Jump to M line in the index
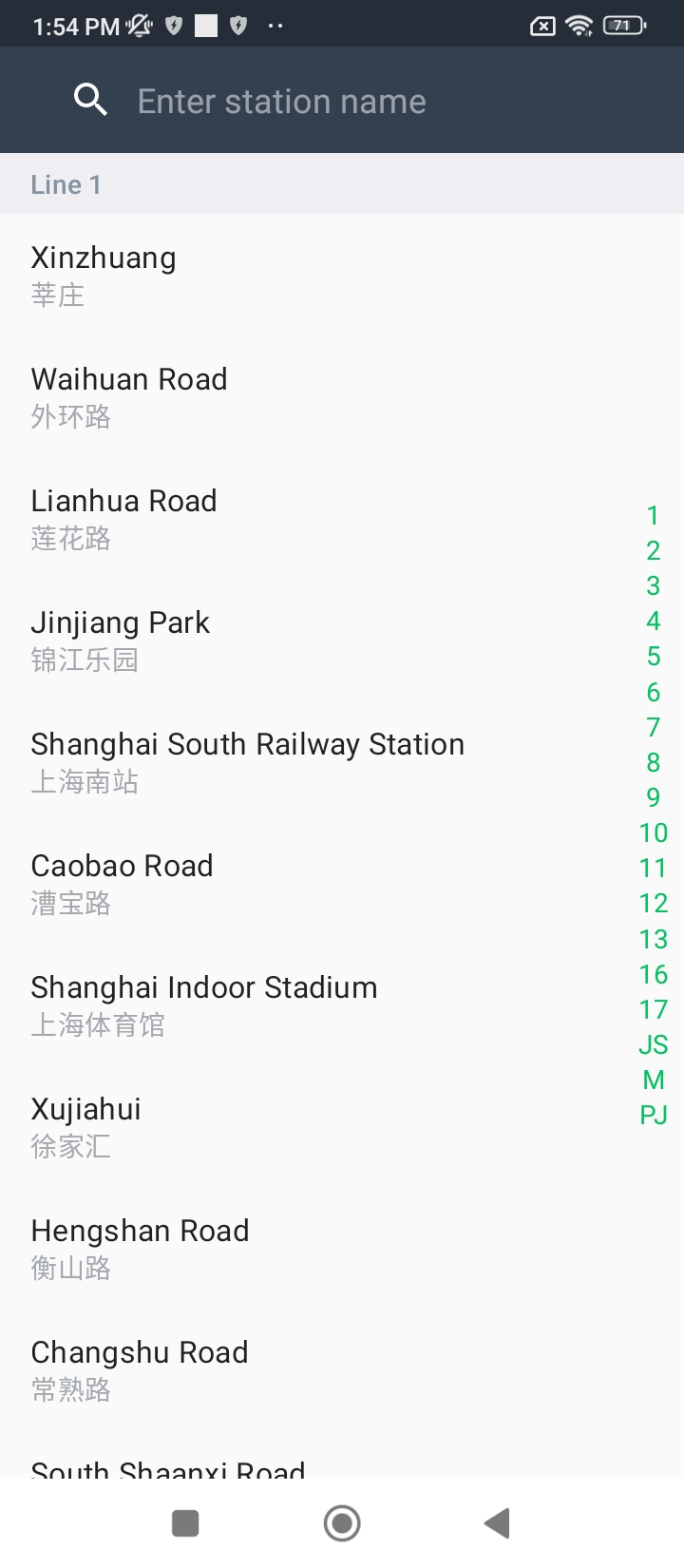 point(654,1080)
